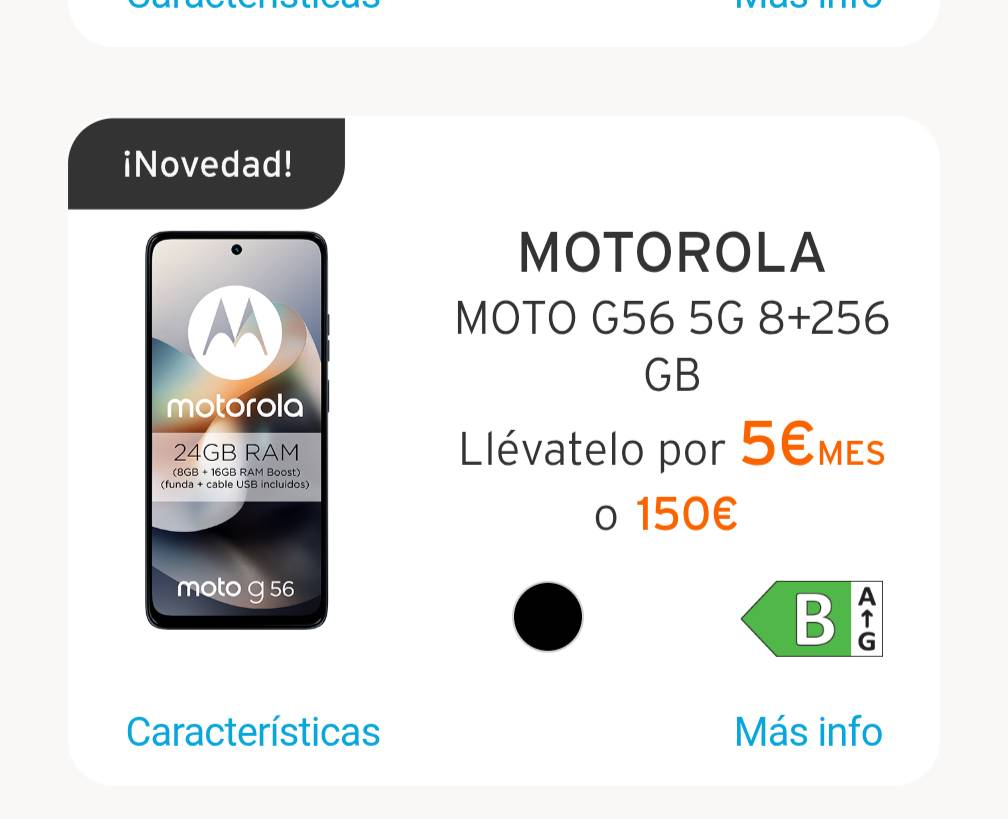Open the Motorola Moto G56 product image

(x=237, y=430)
